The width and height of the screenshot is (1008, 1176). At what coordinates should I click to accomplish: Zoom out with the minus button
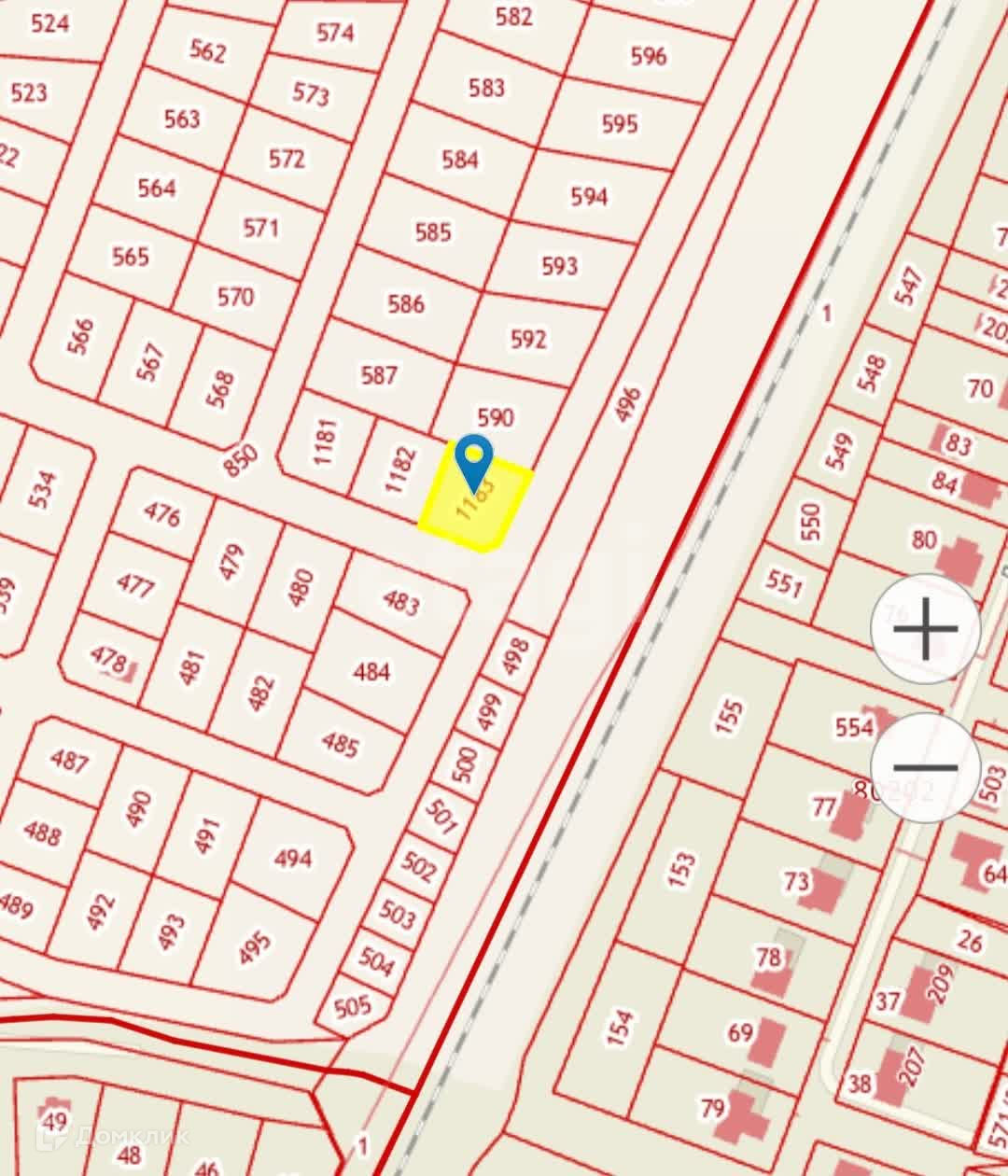[x=925, y=767]
